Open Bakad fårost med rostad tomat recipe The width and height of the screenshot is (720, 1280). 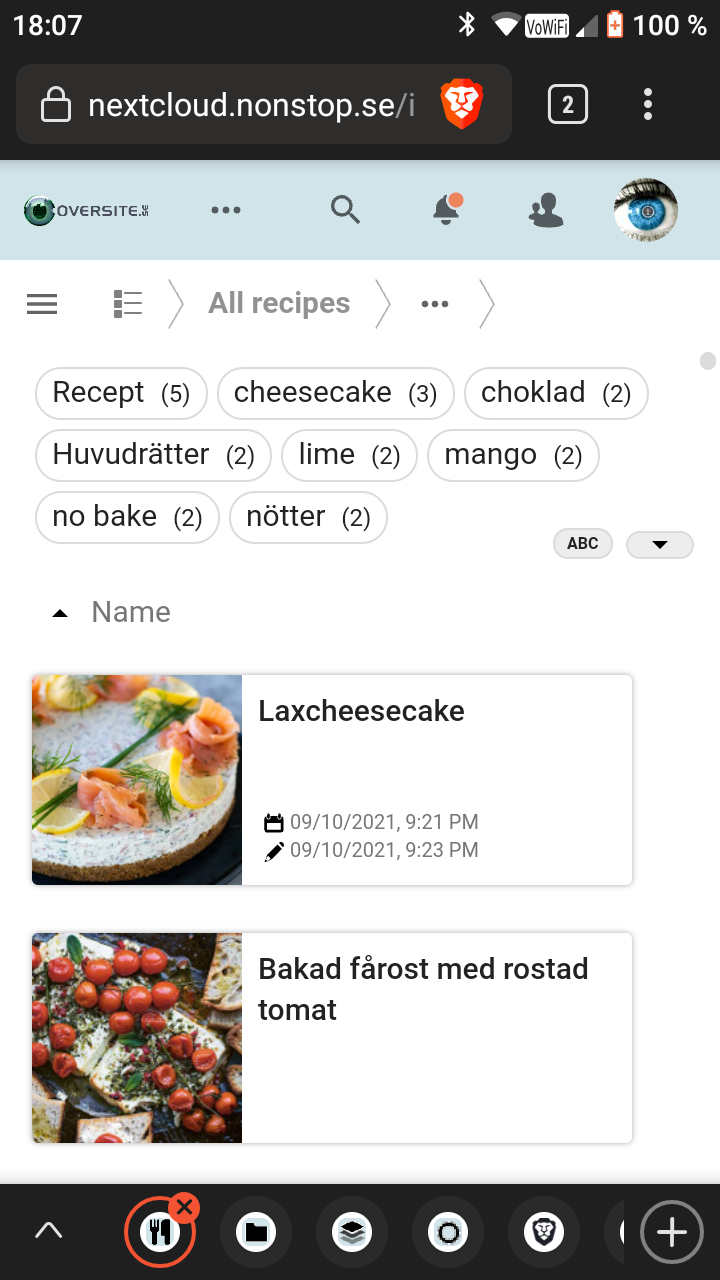click(x=332, y=1038)
